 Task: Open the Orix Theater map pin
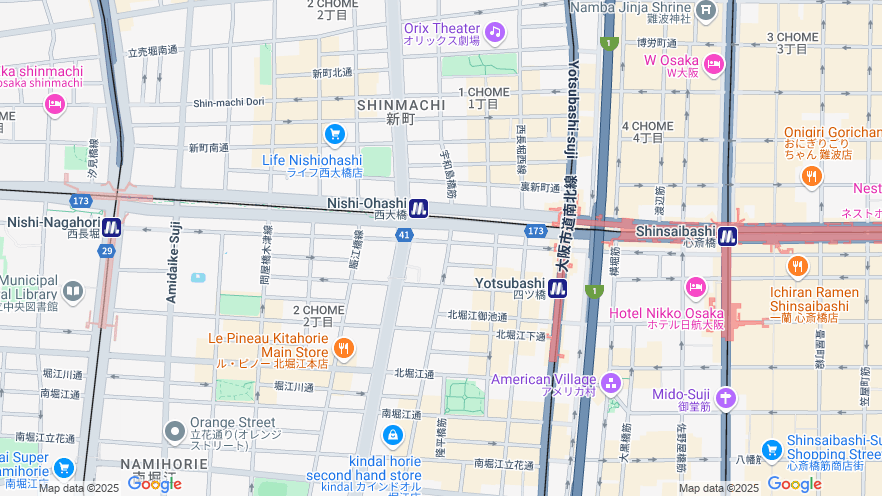(494, 32)
